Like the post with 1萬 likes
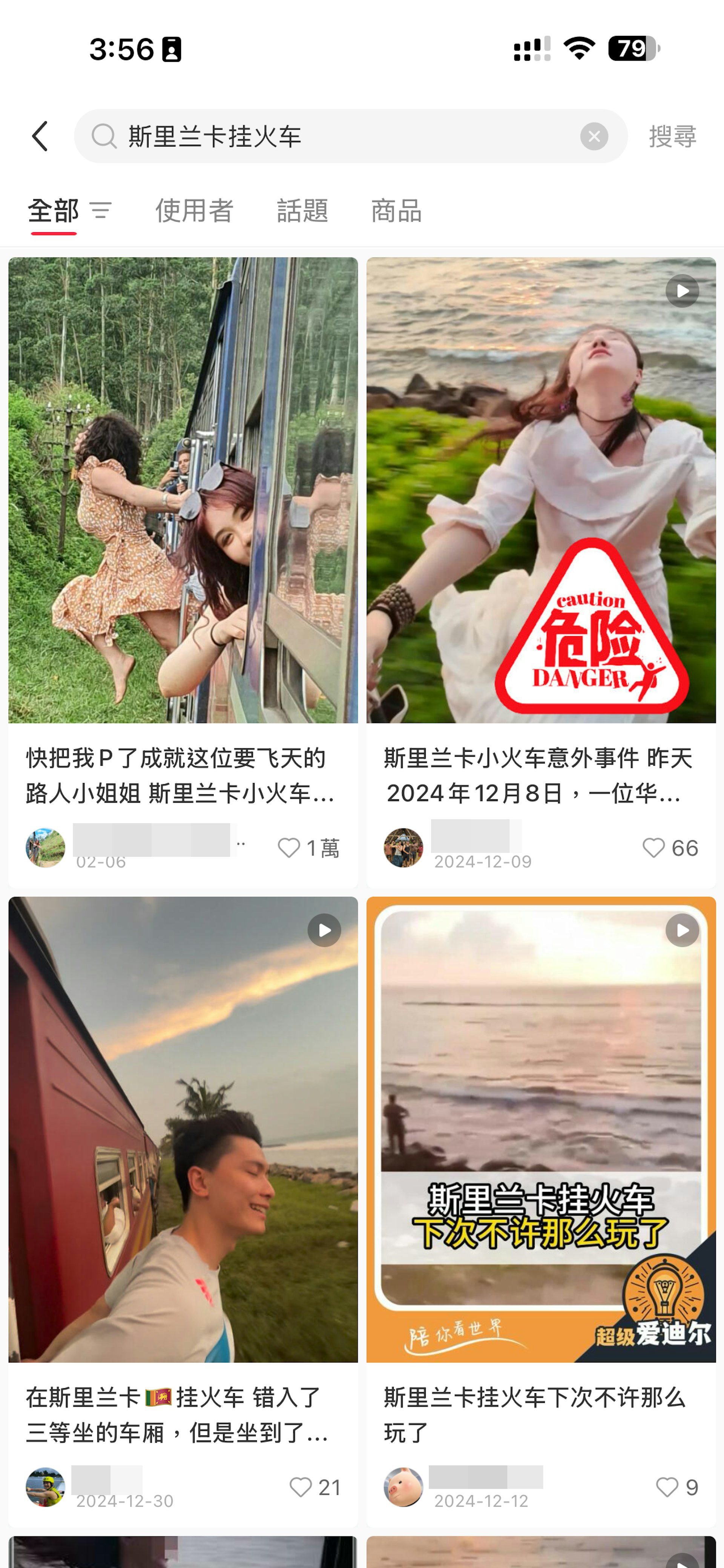This screenshot has width=724, height=1568. tap(289, 847)
